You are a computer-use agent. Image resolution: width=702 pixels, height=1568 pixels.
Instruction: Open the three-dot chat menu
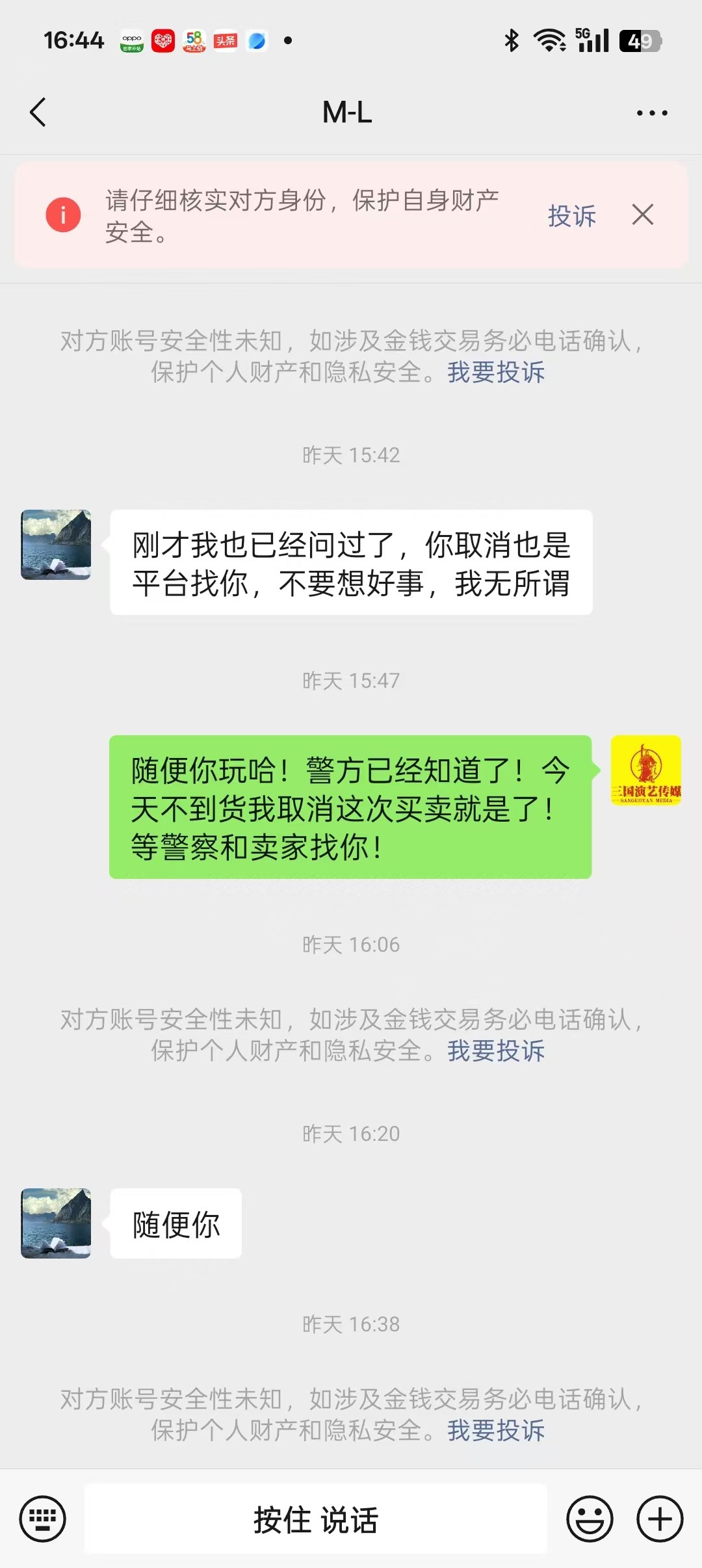click(x=652, y=113)
